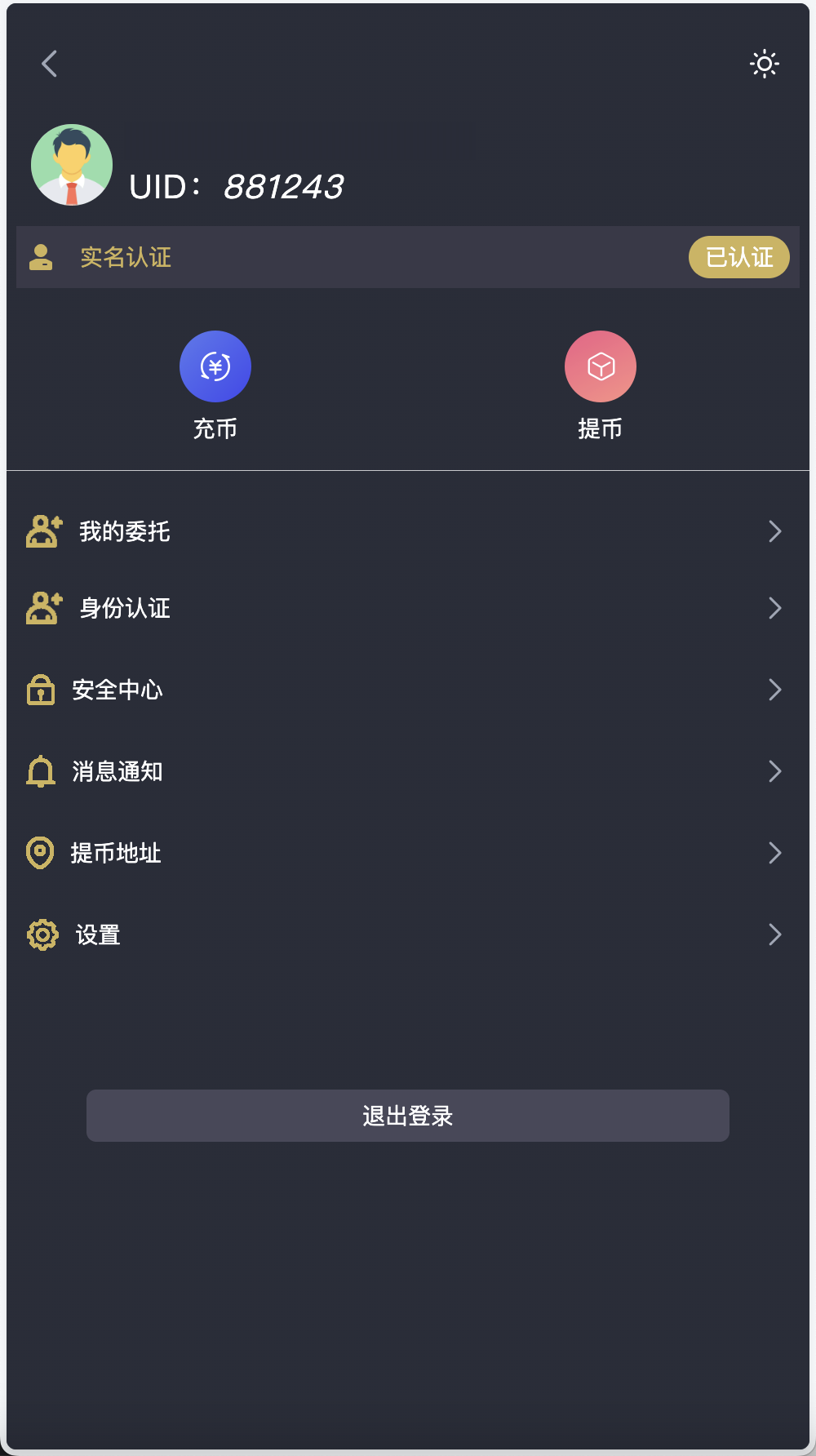Image resolution: width=816 pixels, height=1456 pixels.
Task: Click the 身份认证 identity icon
Action: click(x=42, y=607)
